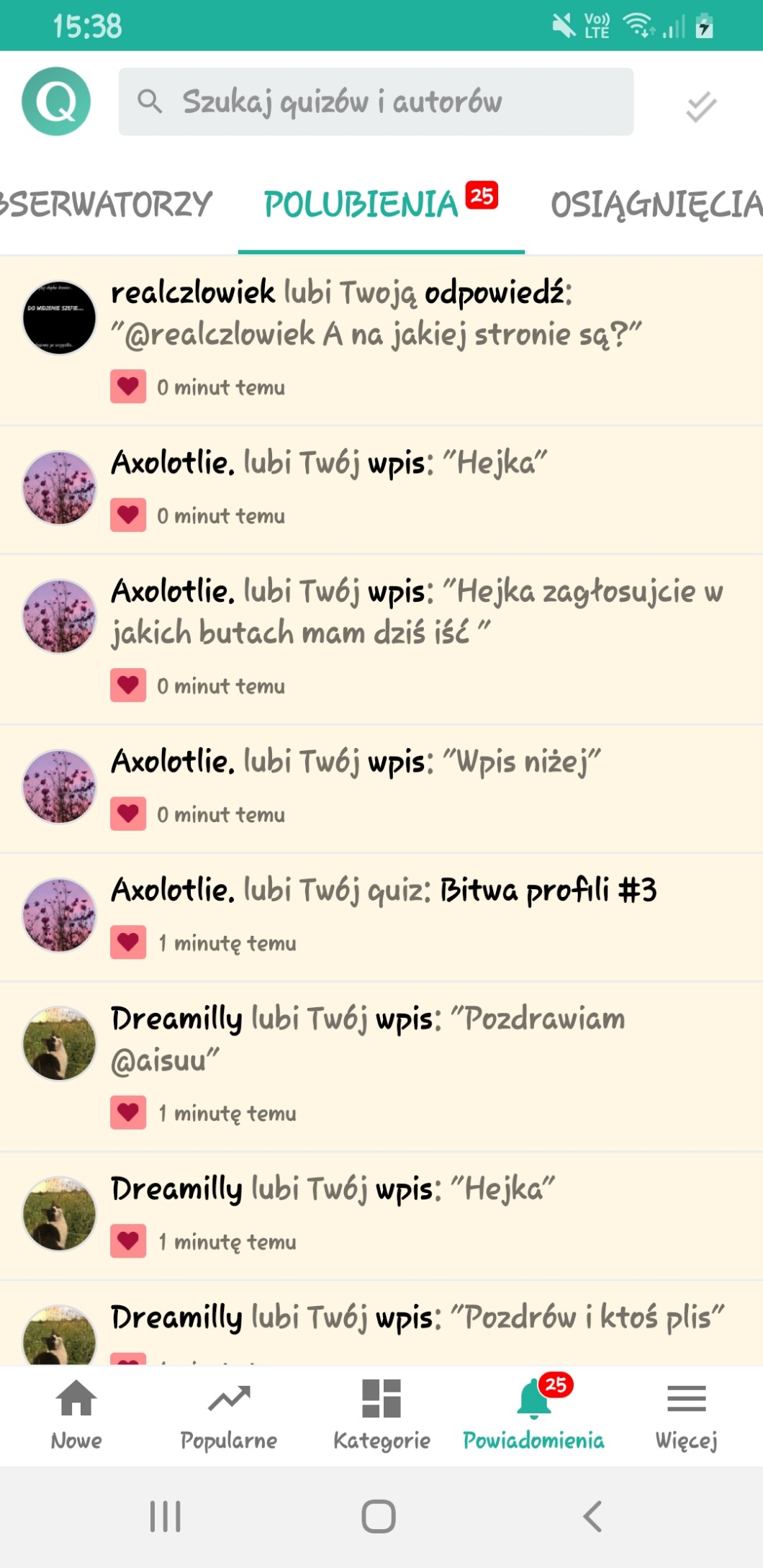Select the Polubienia tab

click(381, 204)
